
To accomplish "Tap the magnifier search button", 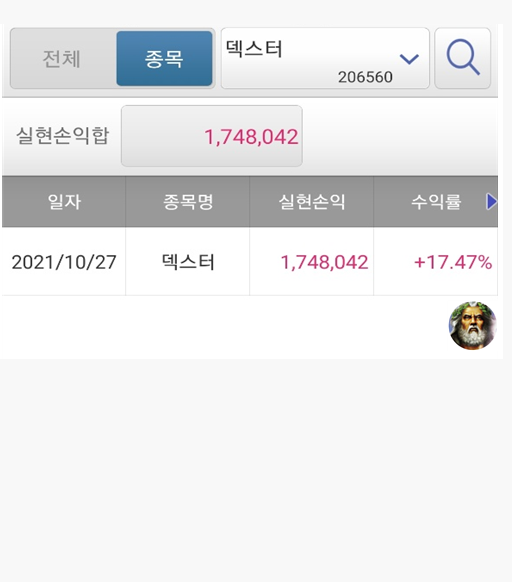I will (463, 58).
